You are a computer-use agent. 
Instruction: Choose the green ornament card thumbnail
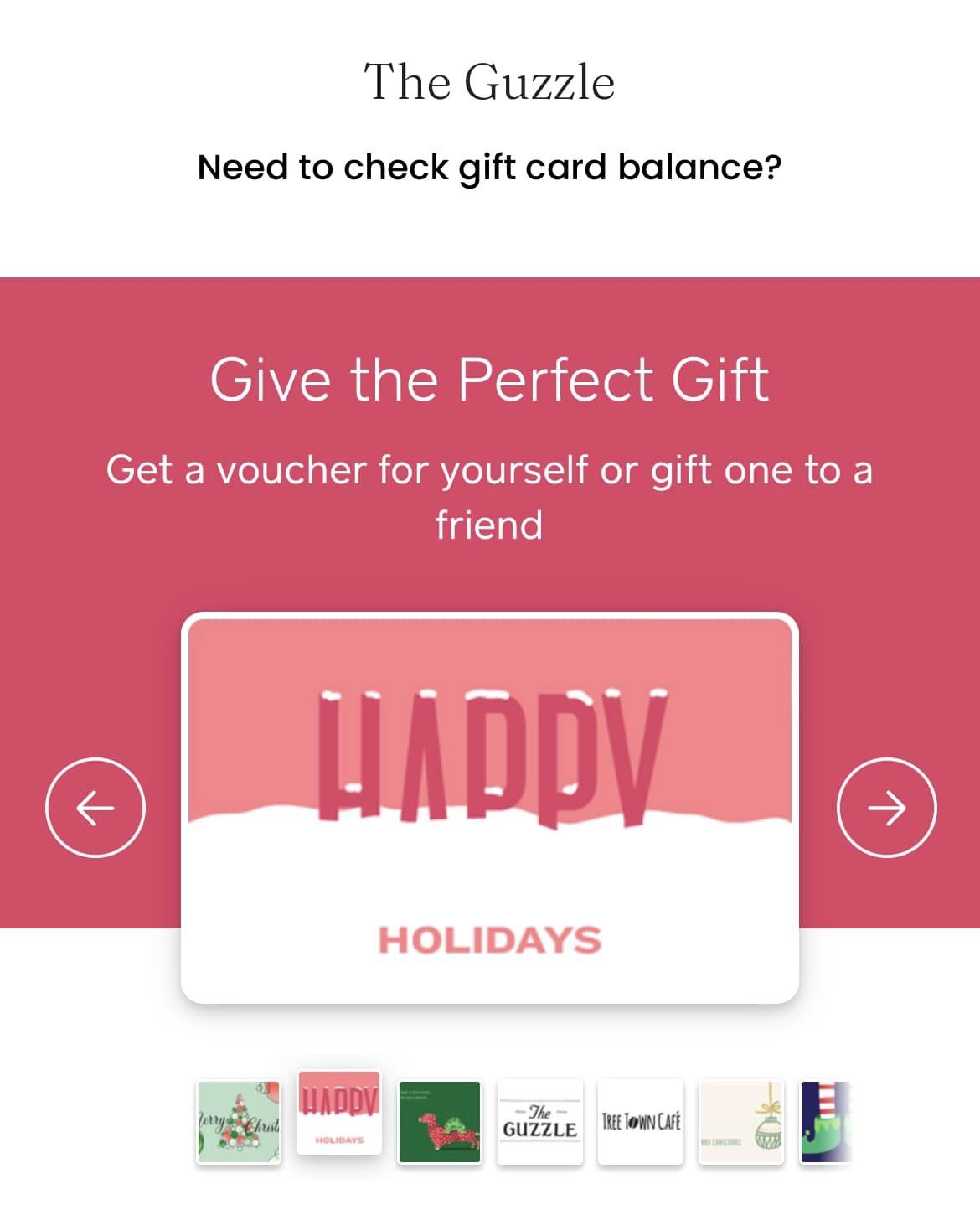pos(741,1122)
